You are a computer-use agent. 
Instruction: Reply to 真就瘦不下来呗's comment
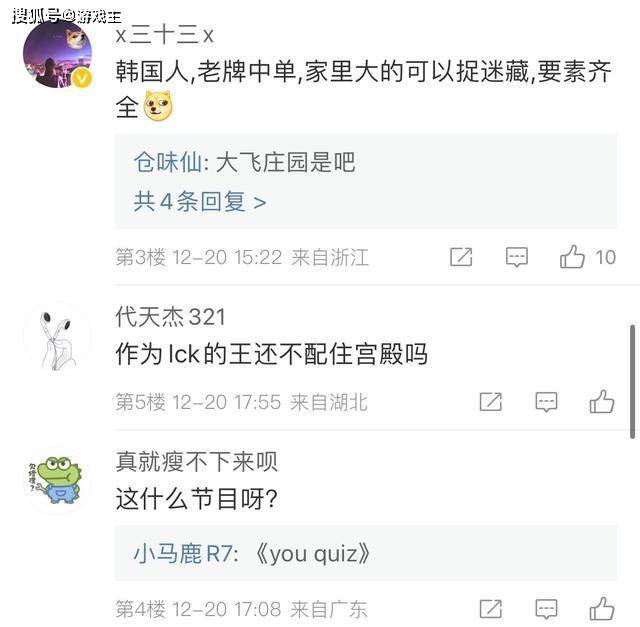pos(546,607)
